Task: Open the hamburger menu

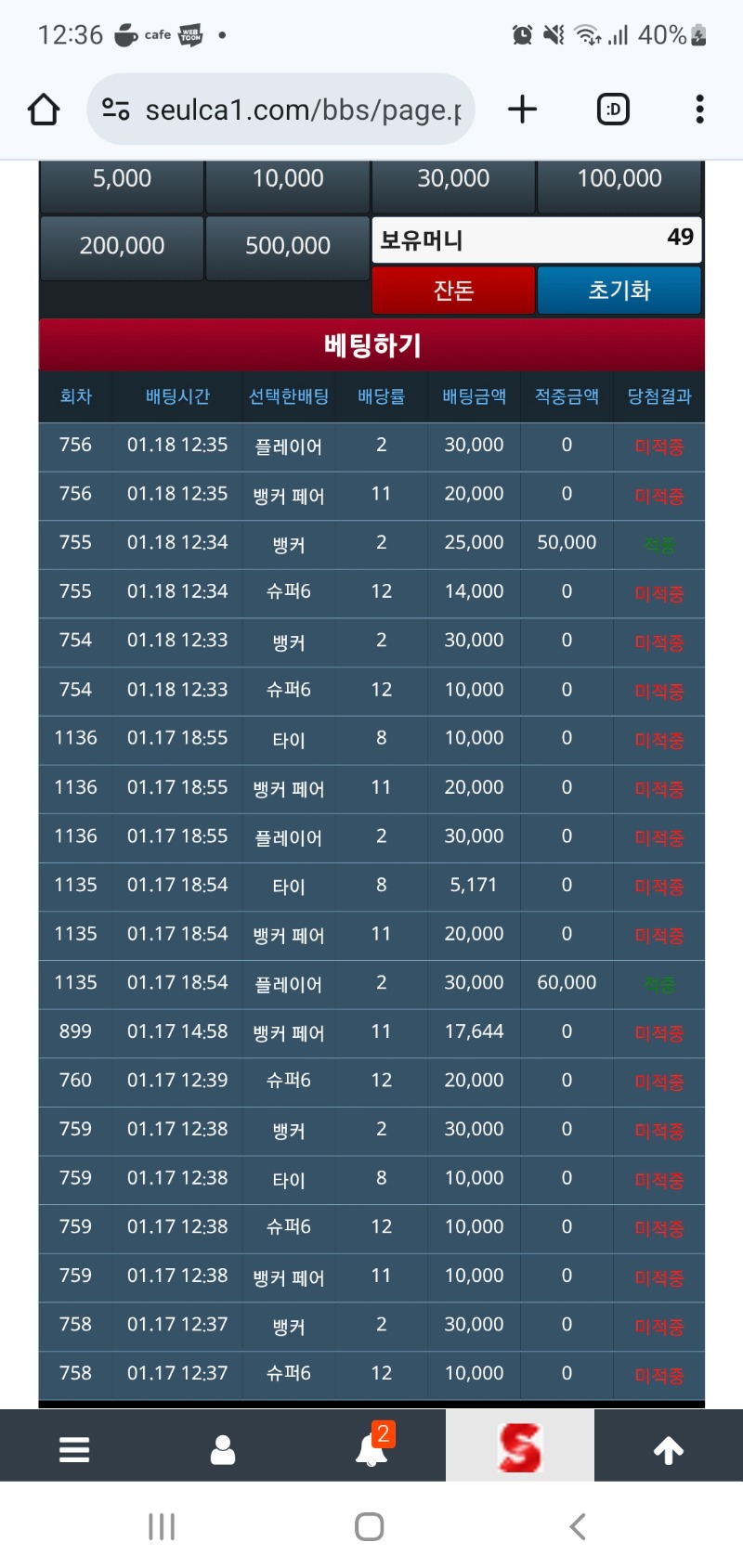Action: [74, 1448]
